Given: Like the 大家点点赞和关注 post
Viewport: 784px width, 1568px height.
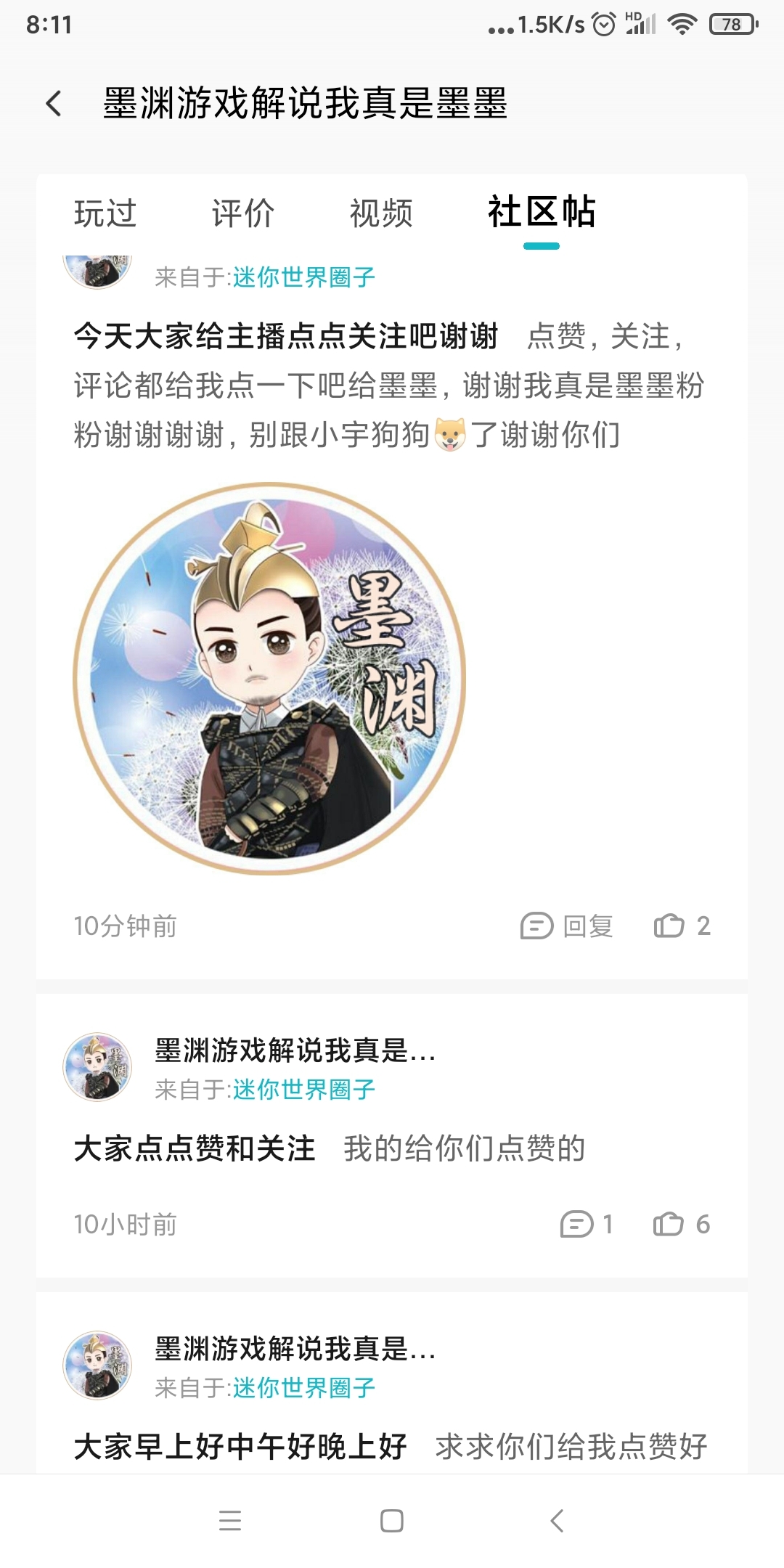Looking at the screenshot, I should pyautogui.click(x=681, y=1225).
